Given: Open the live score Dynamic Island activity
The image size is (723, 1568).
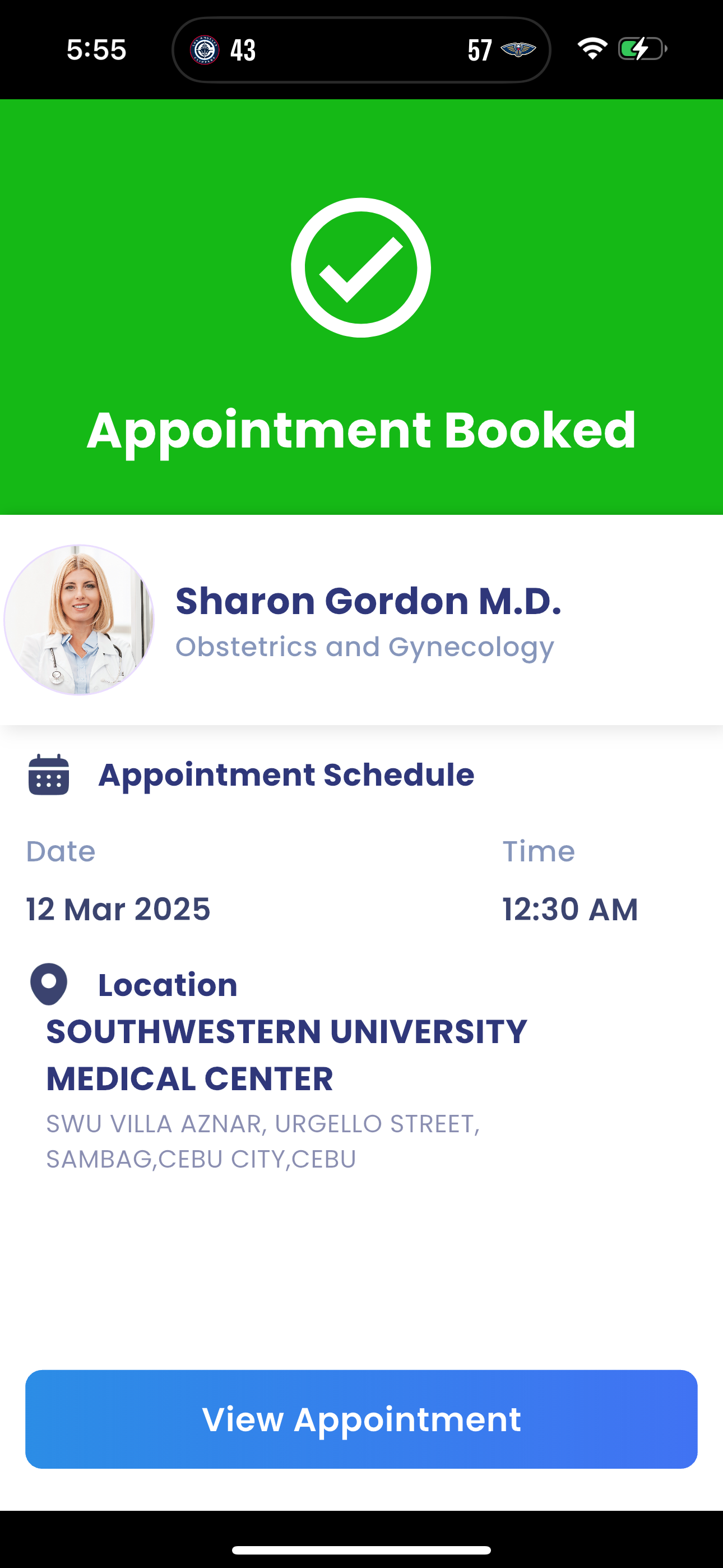Looking at the screenshot, I should click(361, 49).
